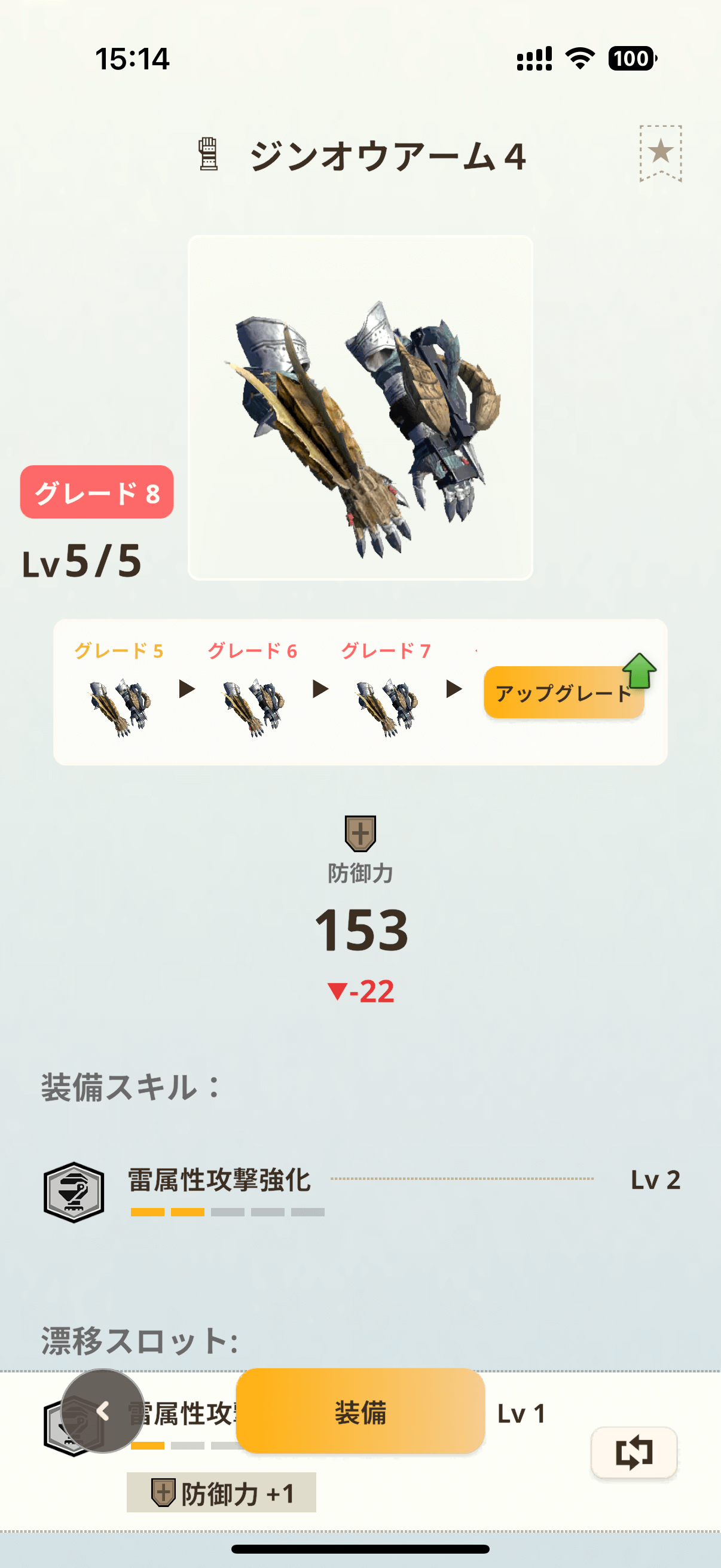Tap the アップグレード upgrade button
This screenshot has width=721, height=1568.
(563, 693)
